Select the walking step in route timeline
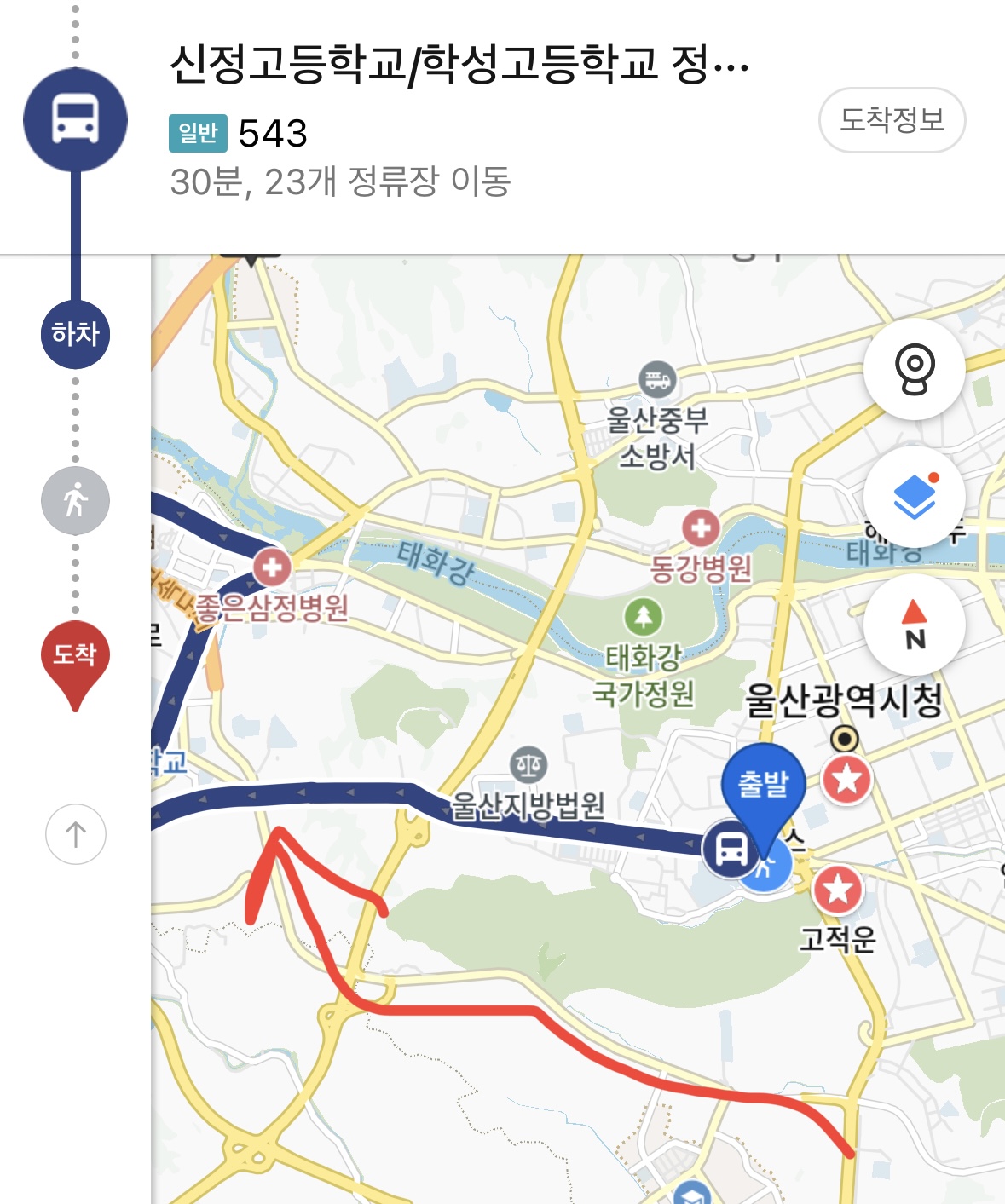 coord(75,500)
